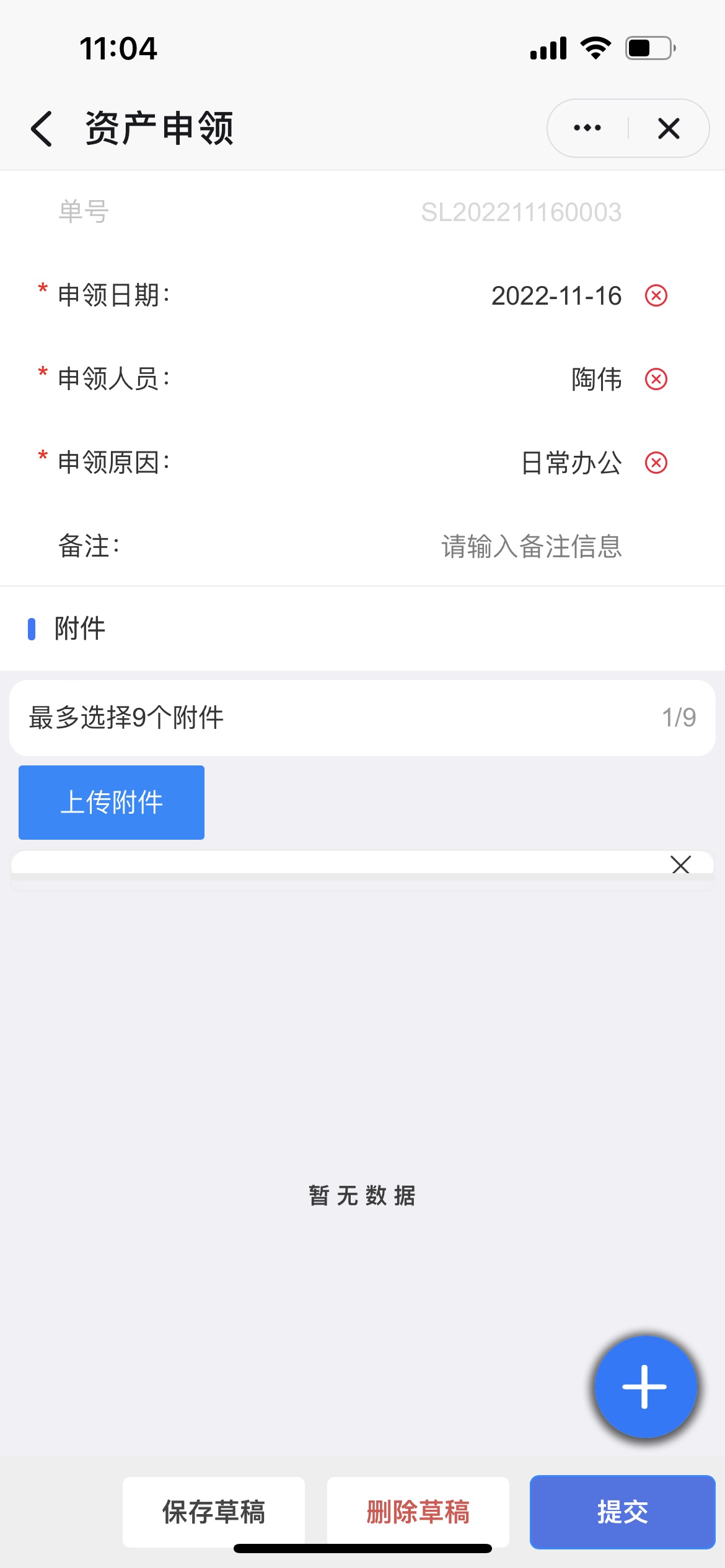Clear the 申领日期 value
This screenshot has width=725, height=1568.
[x=656, y=295]
